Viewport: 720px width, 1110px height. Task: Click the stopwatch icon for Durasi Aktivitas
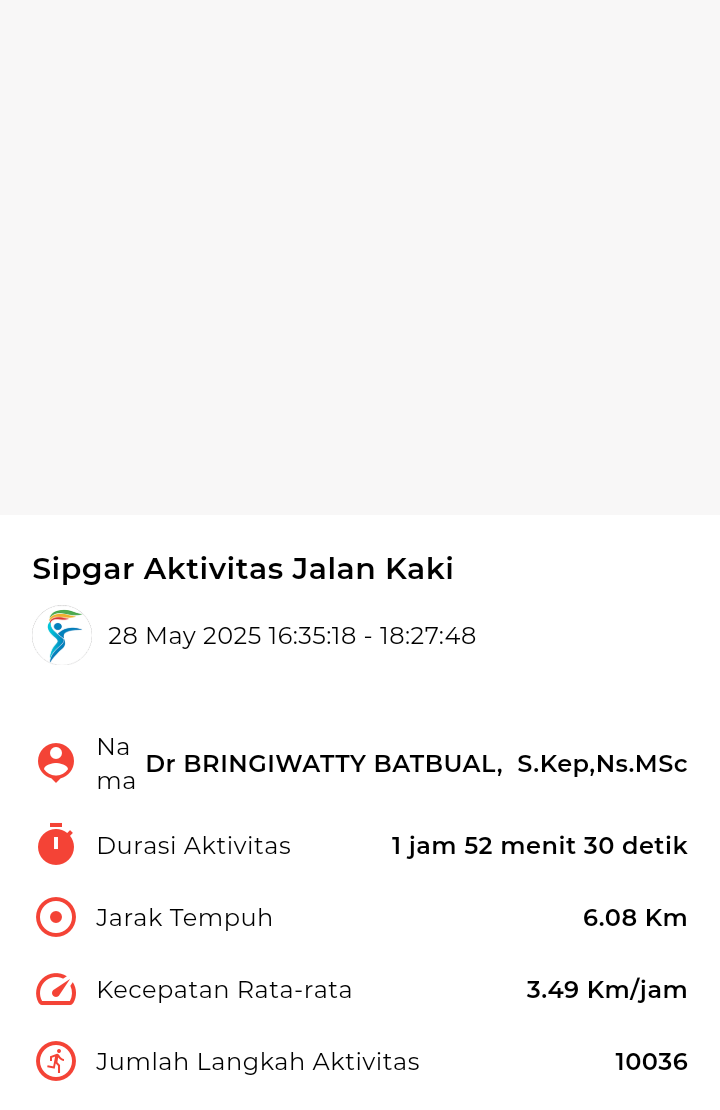coord(55,845)
